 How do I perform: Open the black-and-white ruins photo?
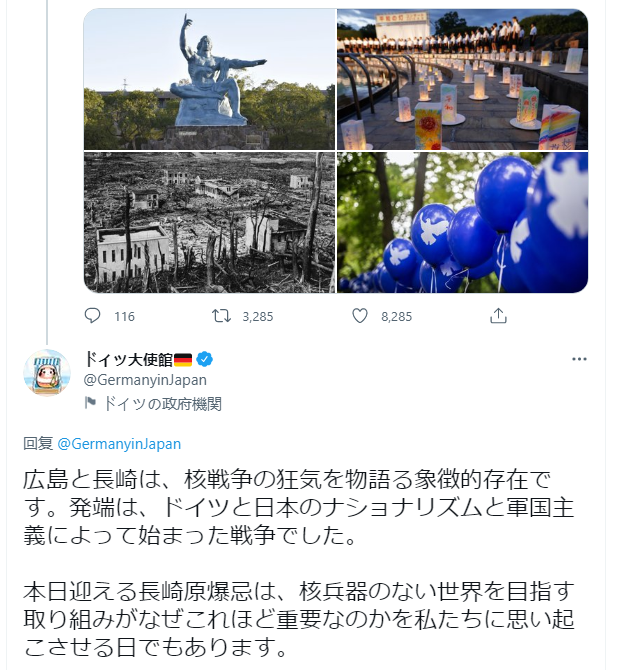coord(209,222)
